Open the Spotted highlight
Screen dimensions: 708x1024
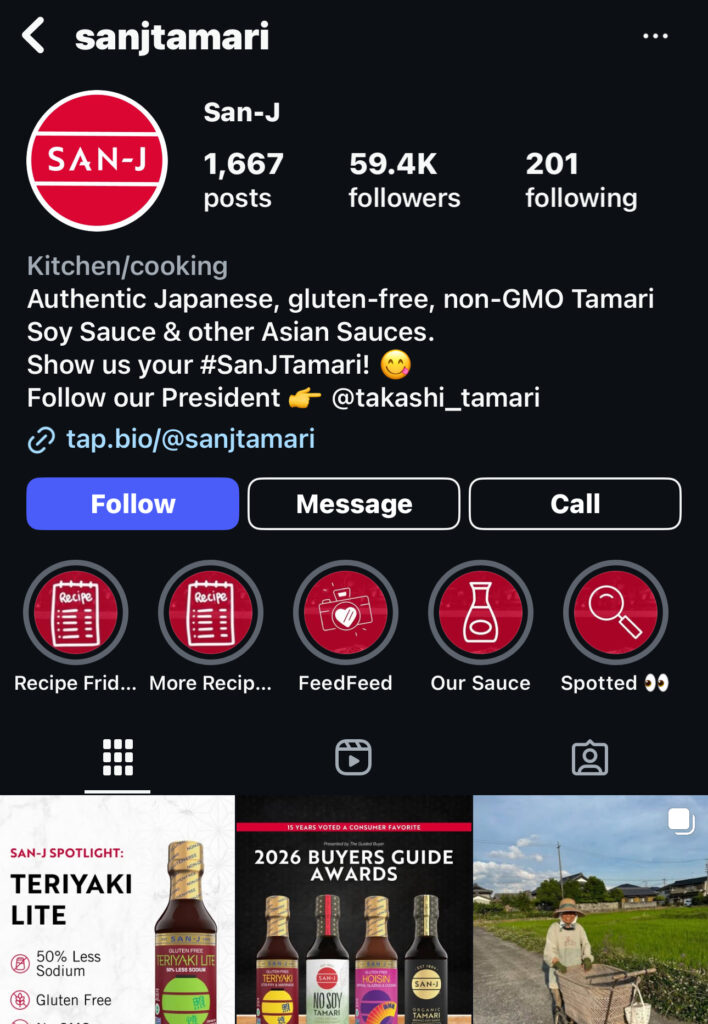coord(615,612)
